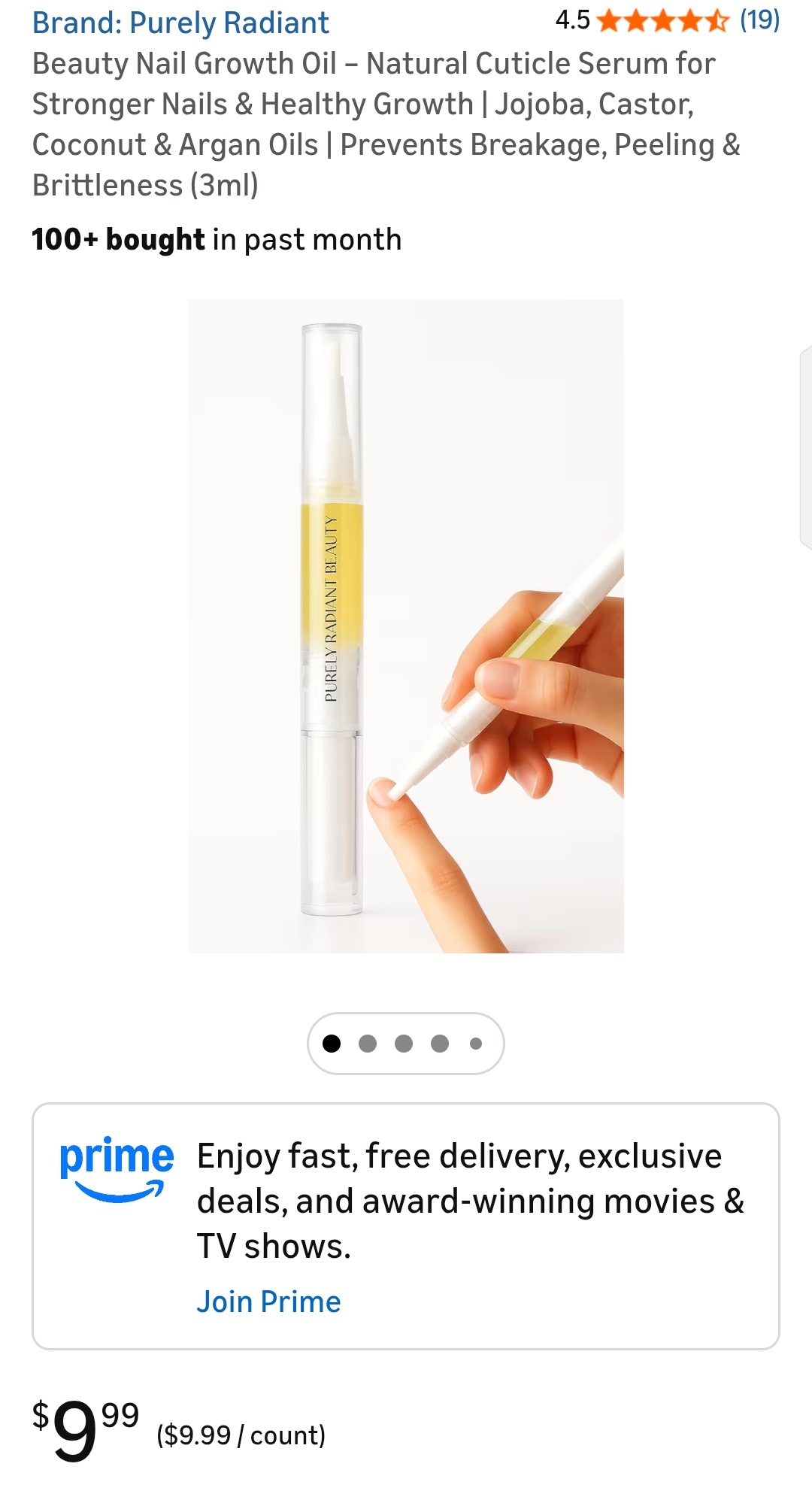Select the second image carousel dot
The image size is (812, 1512).
(367, 1041)
